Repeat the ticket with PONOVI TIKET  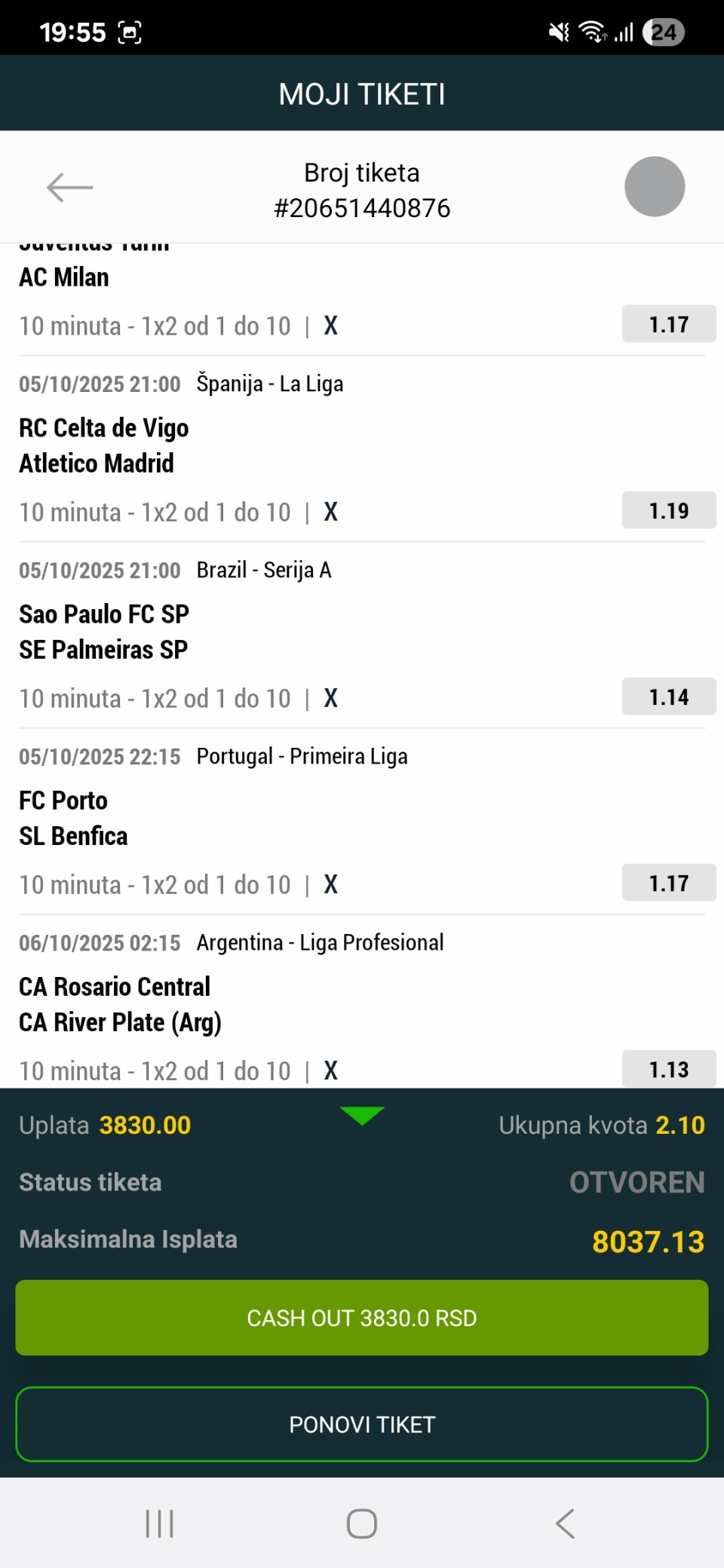(x=362, y=1424)
